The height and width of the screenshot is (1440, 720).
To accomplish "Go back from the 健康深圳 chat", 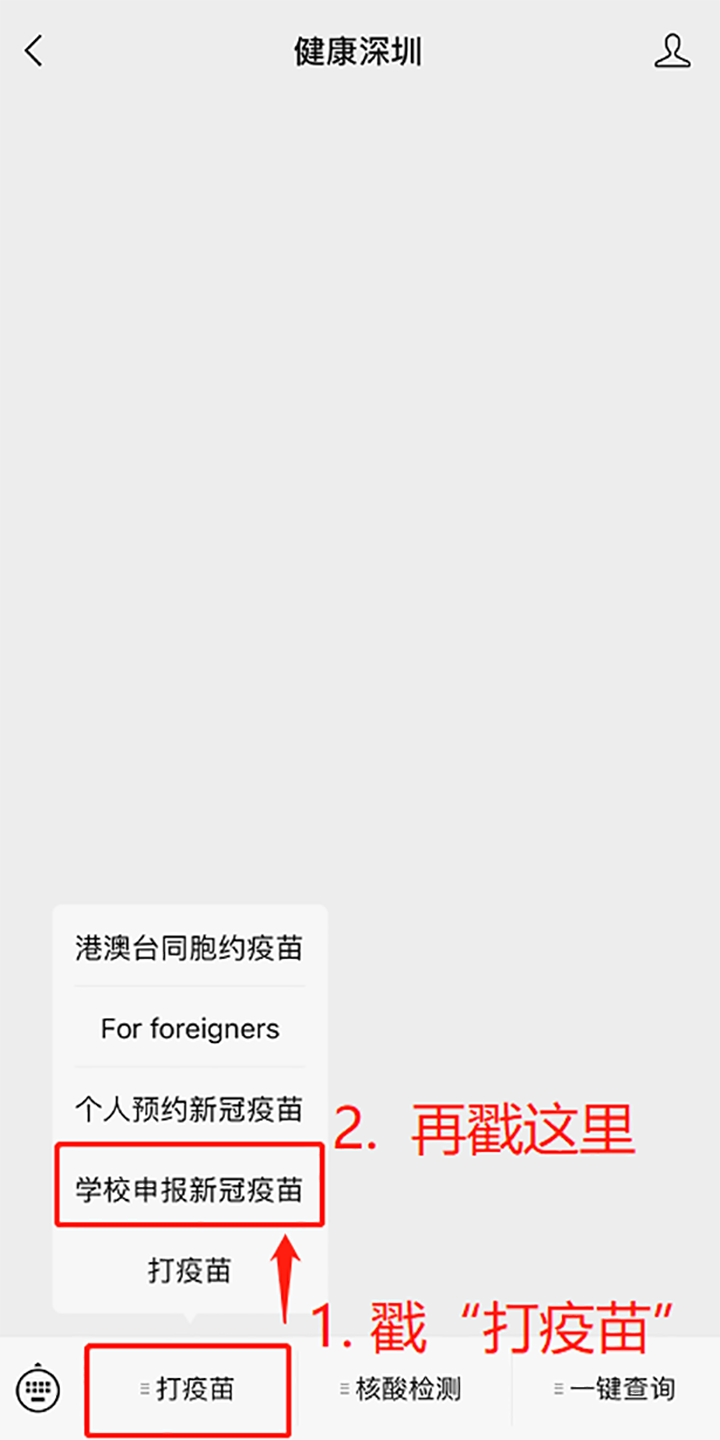I will [x=35, y=51].
